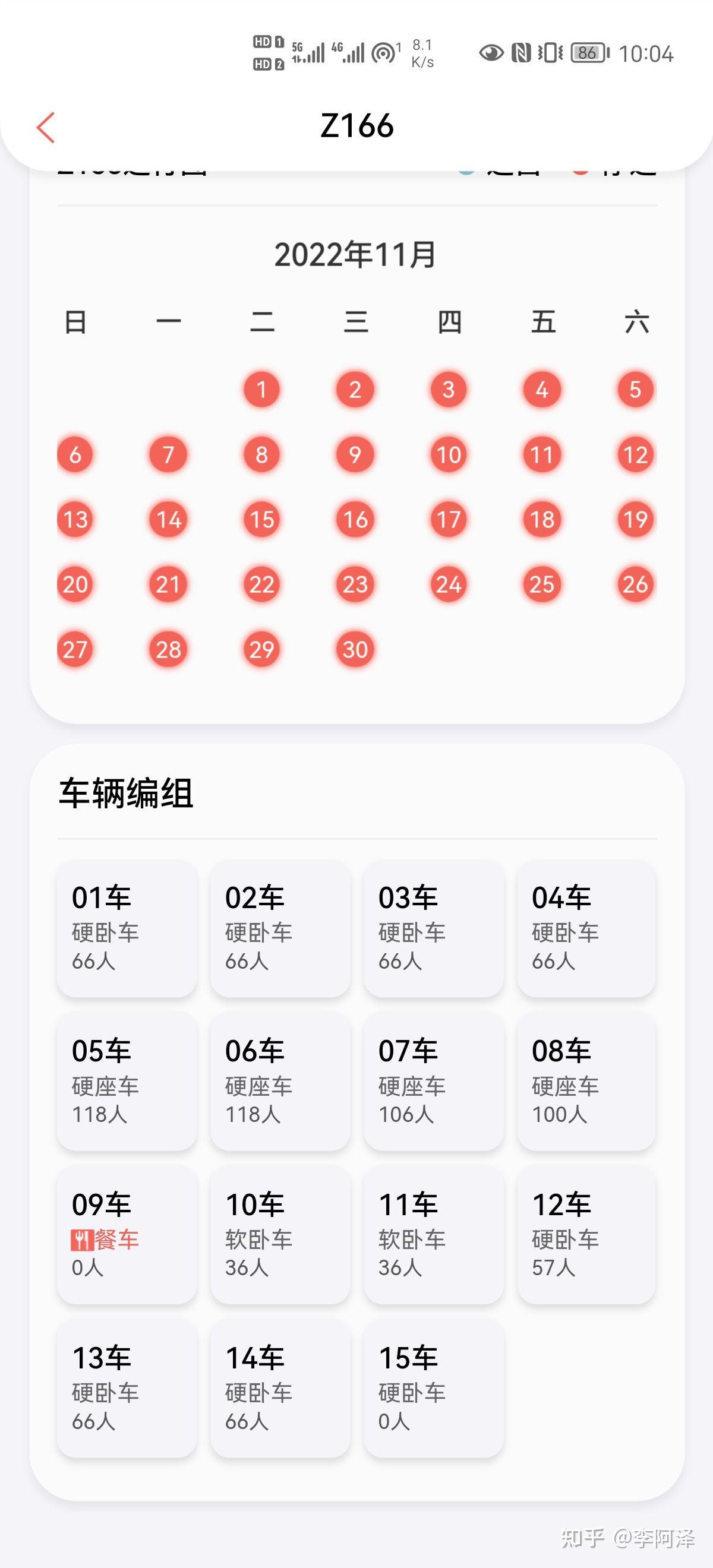This screenshot has width=713, height=1568.
Task: Select the 15车 card showing 0人
Action: (434, 1388)
